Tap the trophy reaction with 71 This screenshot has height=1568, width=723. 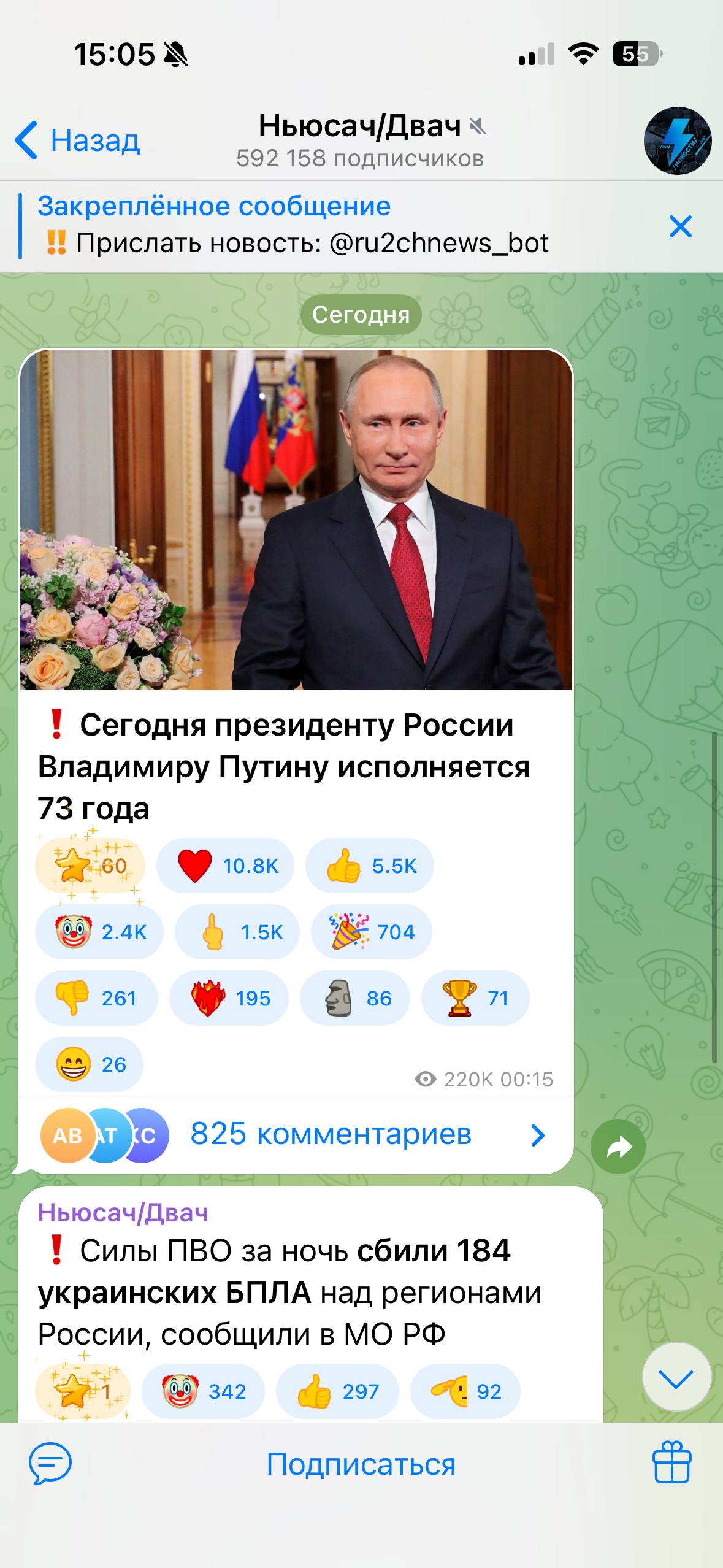point(475,998)
